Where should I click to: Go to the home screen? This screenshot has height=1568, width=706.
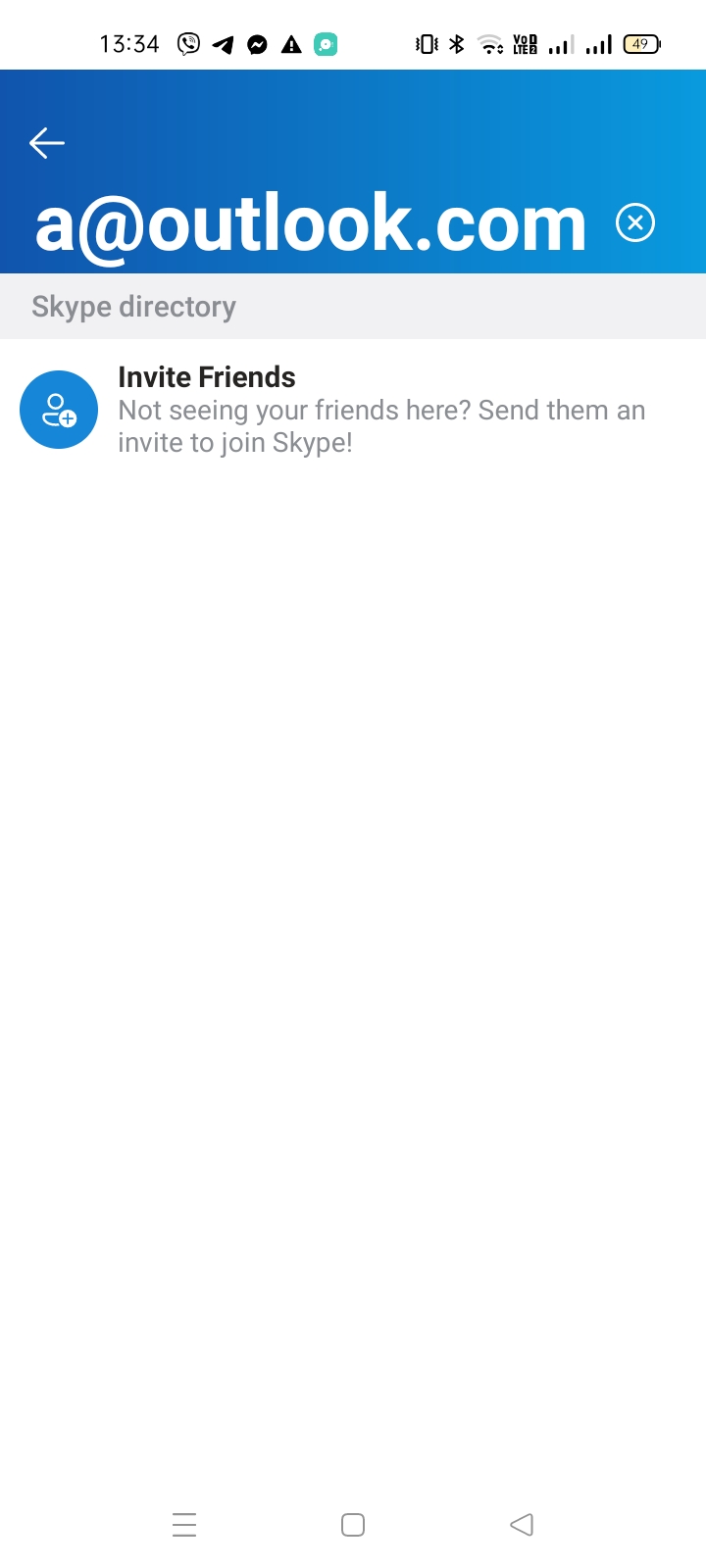click(x=353, y=1525)
